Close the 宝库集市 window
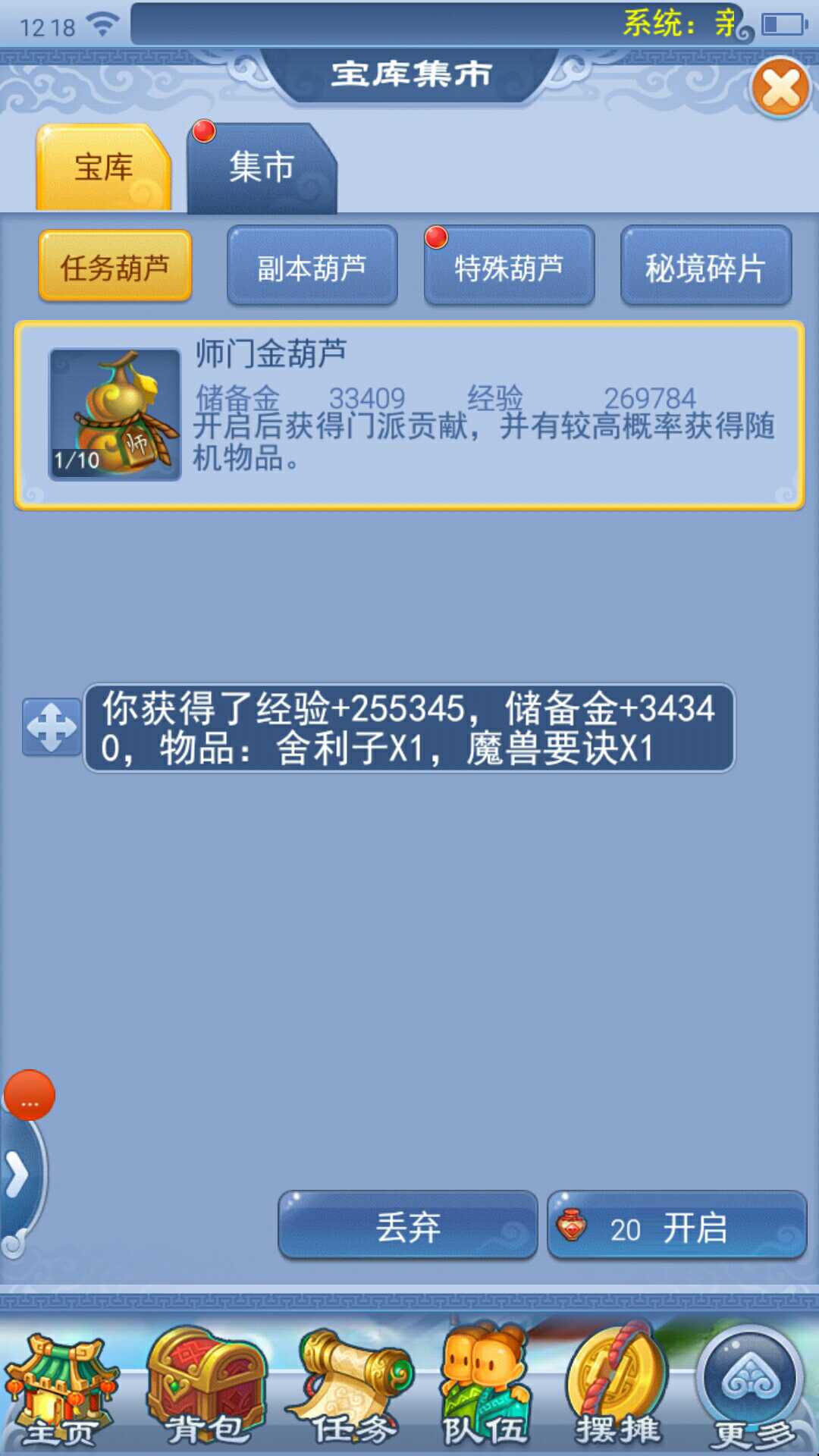 (781, 88)
